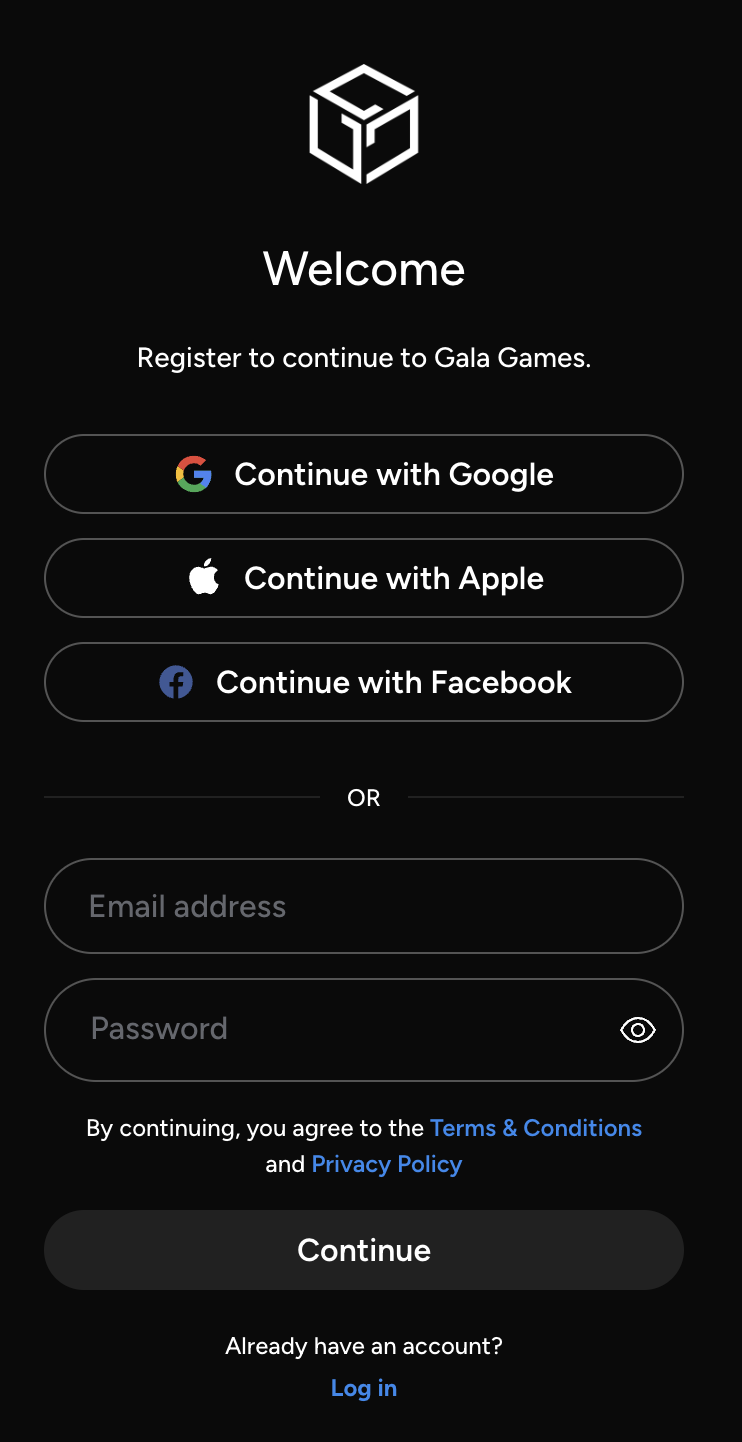The height and width of the screenshot is (1442, 742).
Task: Show password with the eye icon
Action: tap(638, 1030)
